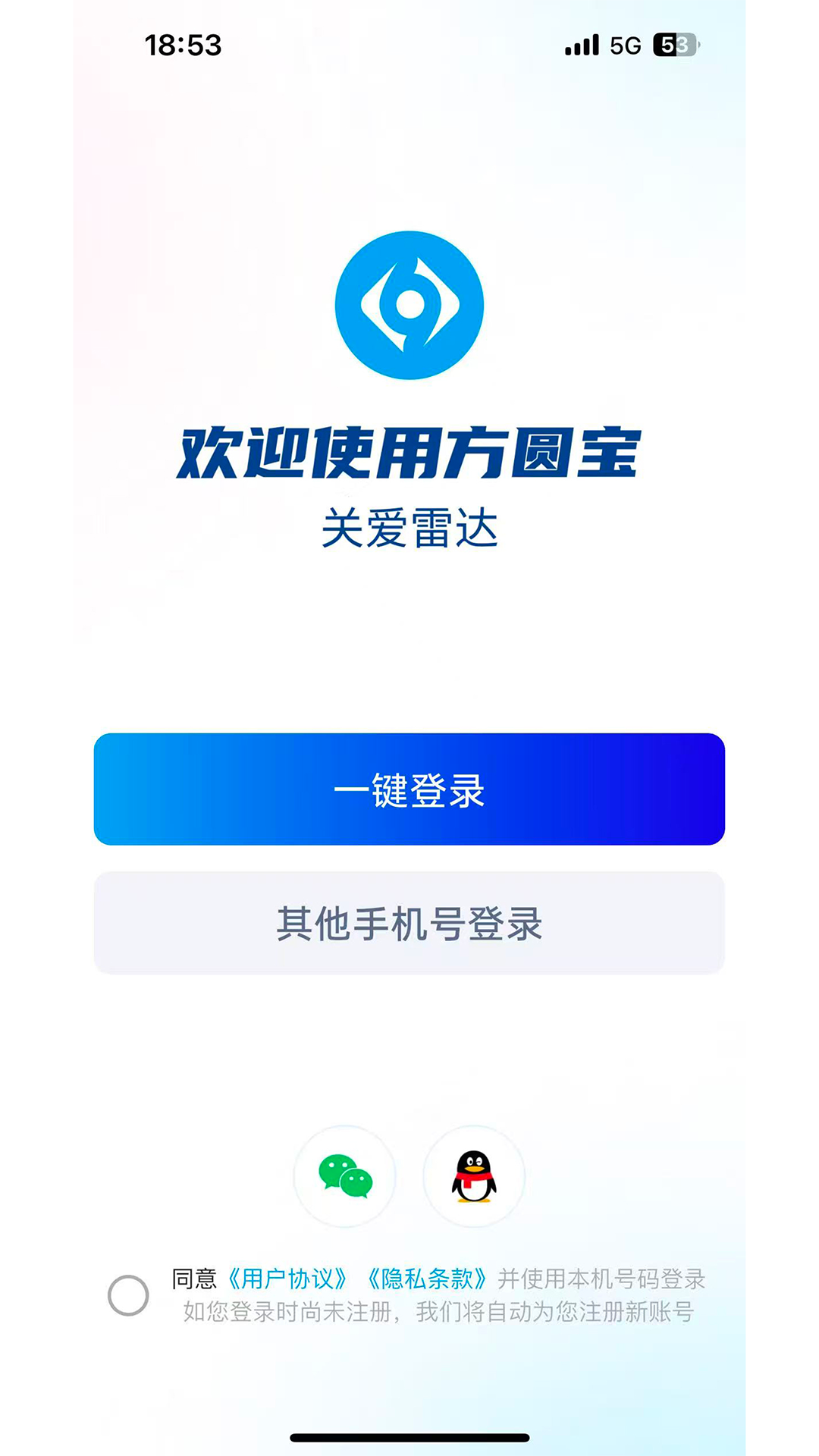Viewport: 819px width, 1456px height.
Task: Check the 5G network indicator
Action: point(626,45)
